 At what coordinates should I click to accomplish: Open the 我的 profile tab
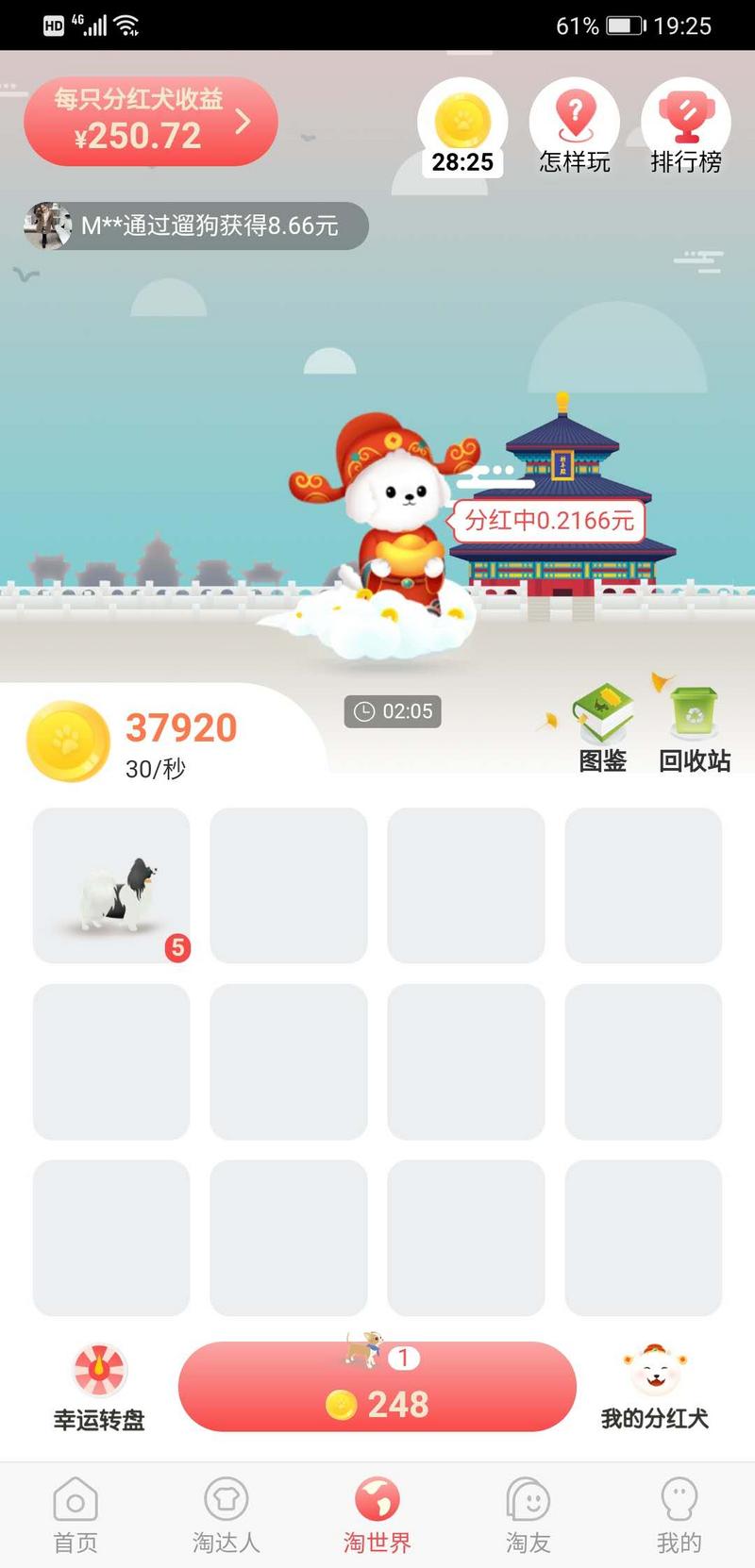click(x=679, y=1515)
